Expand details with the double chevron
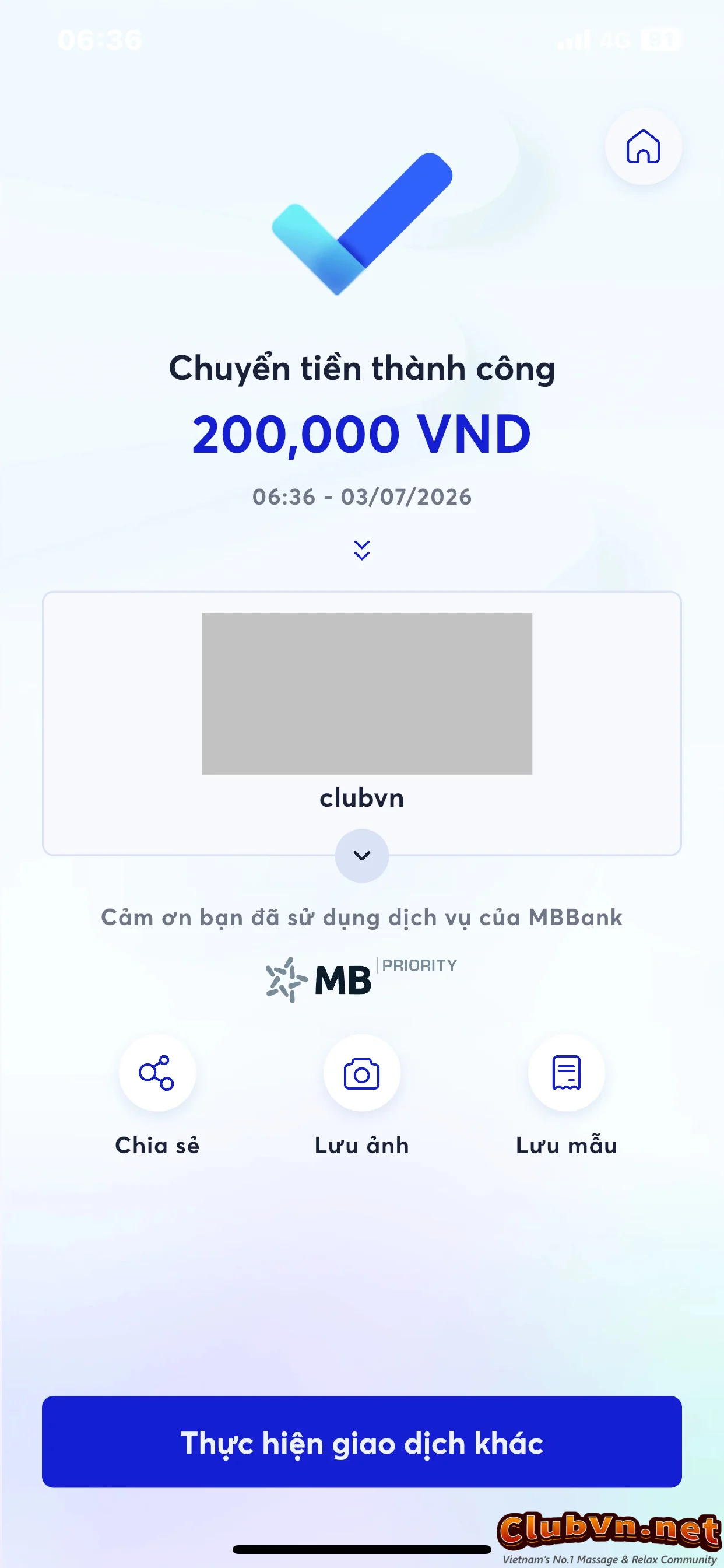Viewport: 724px width, 1568px height. pyautogui.click(x=362, y=550)
